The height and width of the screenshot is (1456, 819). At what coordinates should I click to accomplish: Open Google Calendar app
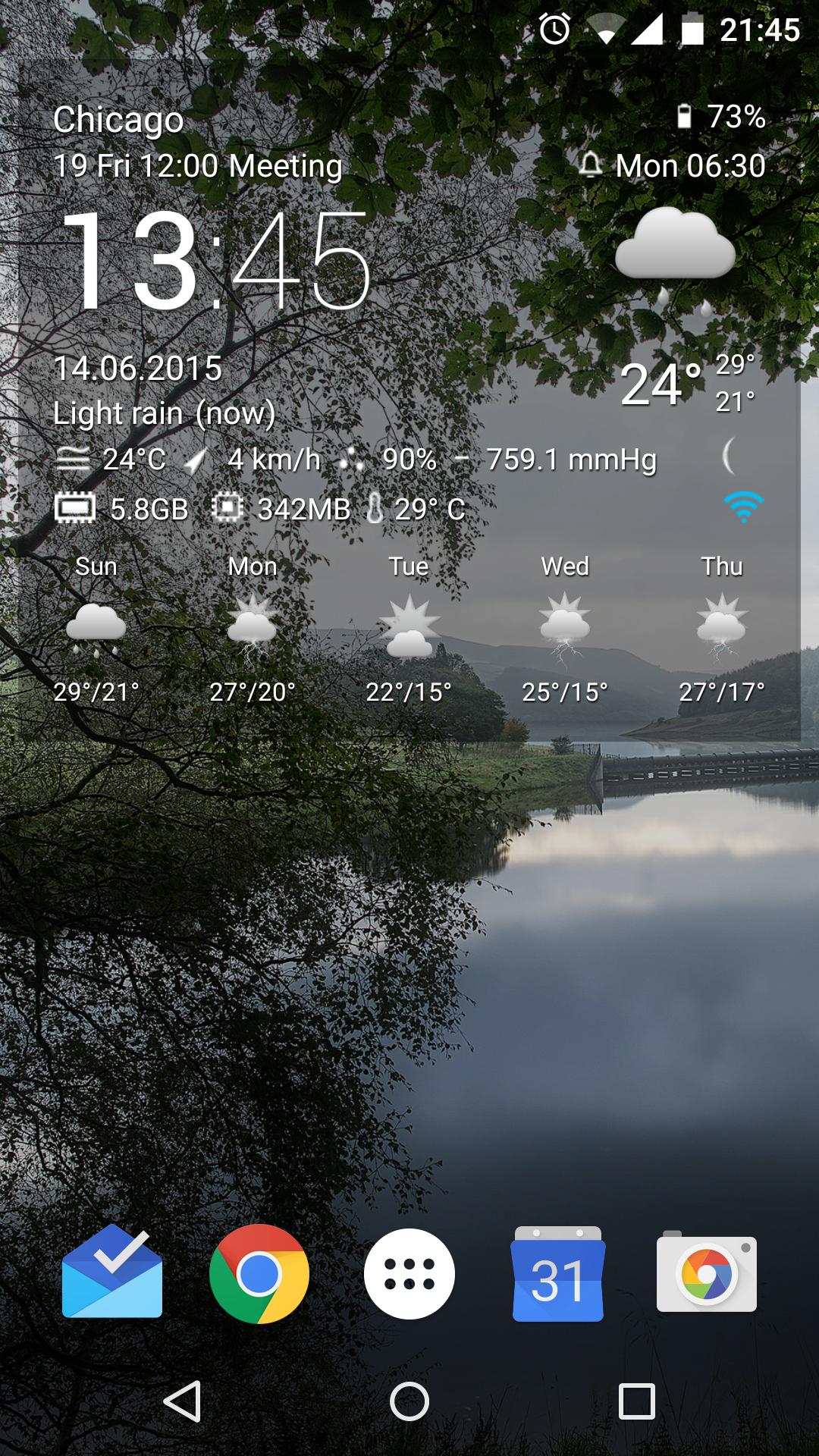[x=558, y=1274]
